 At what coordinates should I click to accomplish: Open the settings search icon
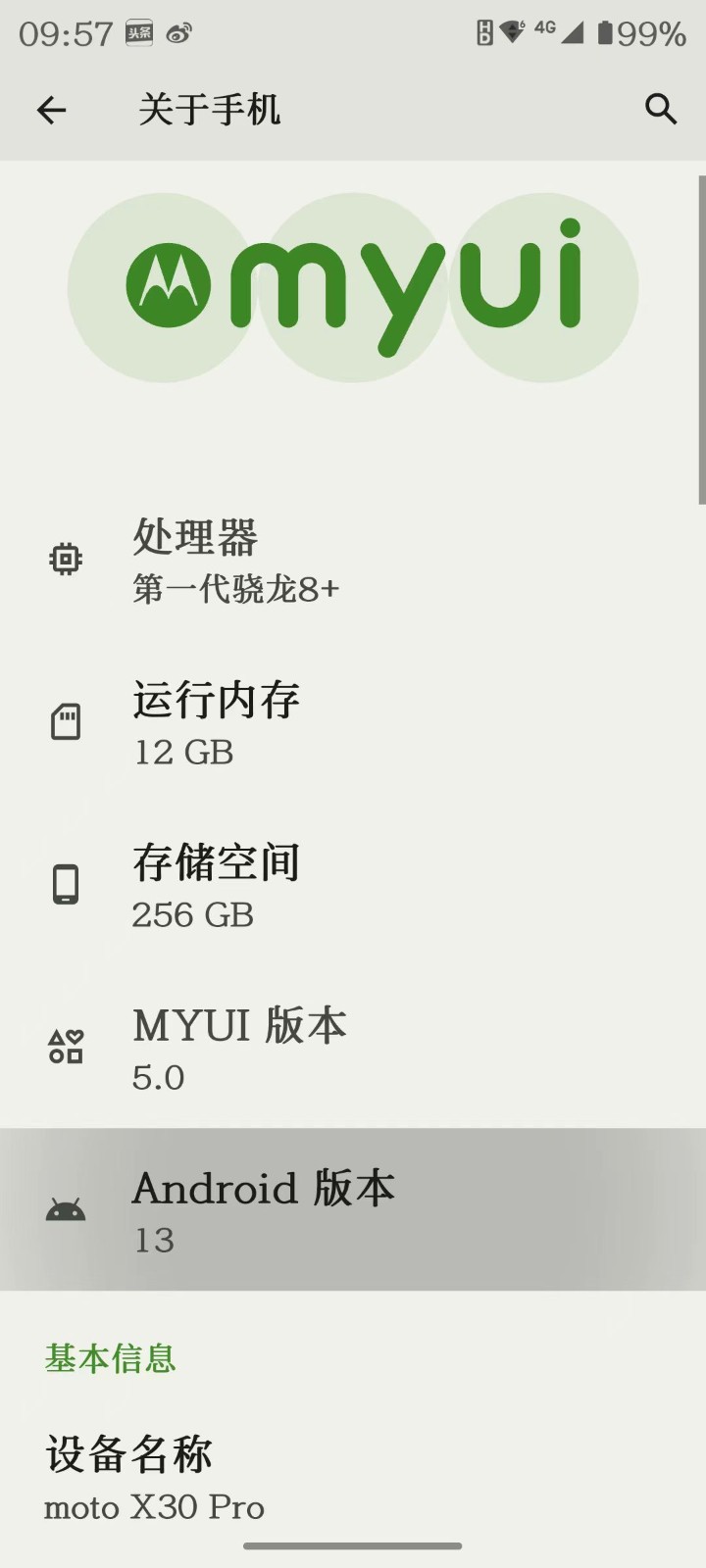(x=661, y=110)
